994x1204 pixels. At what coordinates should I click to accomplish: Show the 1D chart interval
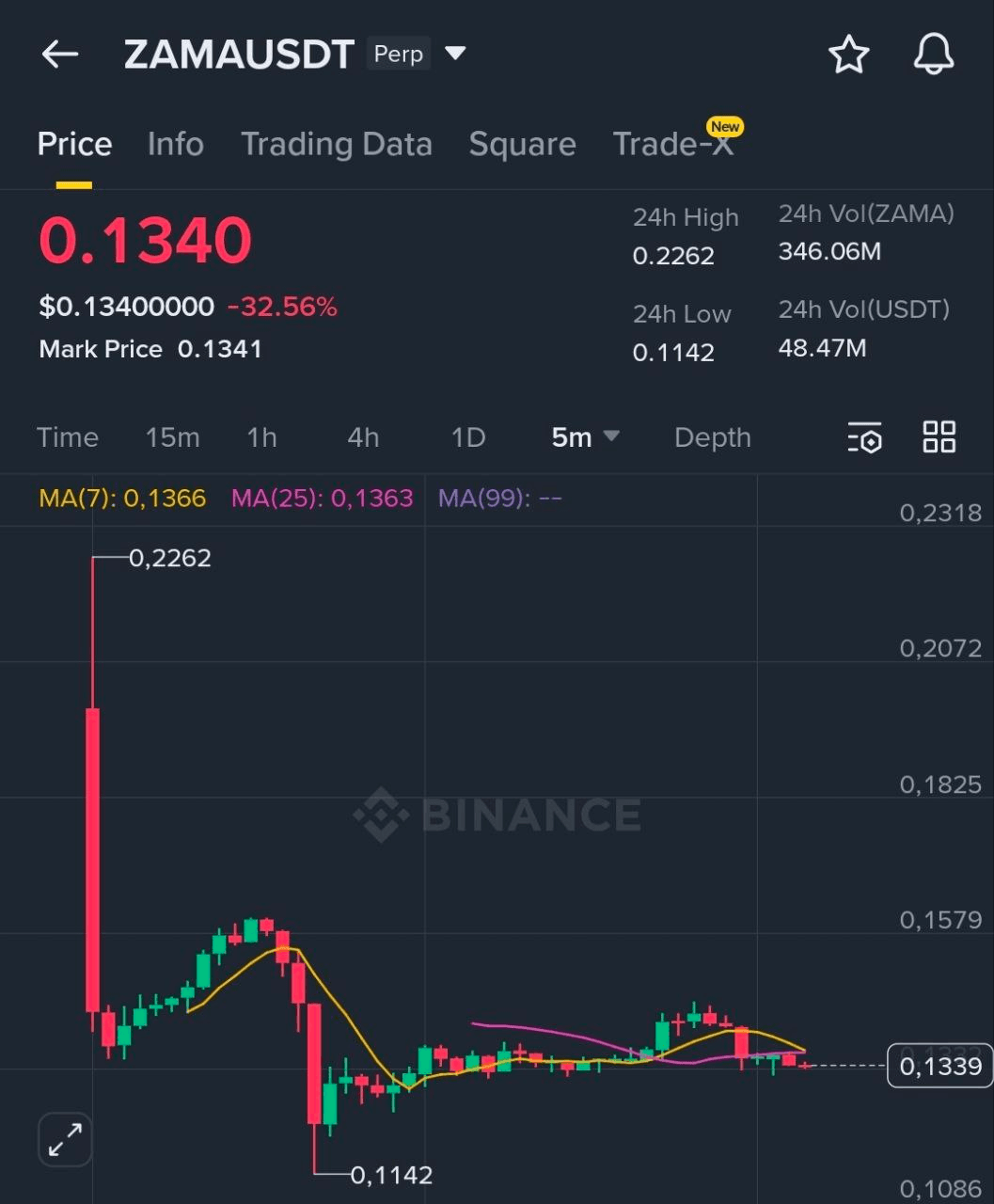click(x=468, y=437)
